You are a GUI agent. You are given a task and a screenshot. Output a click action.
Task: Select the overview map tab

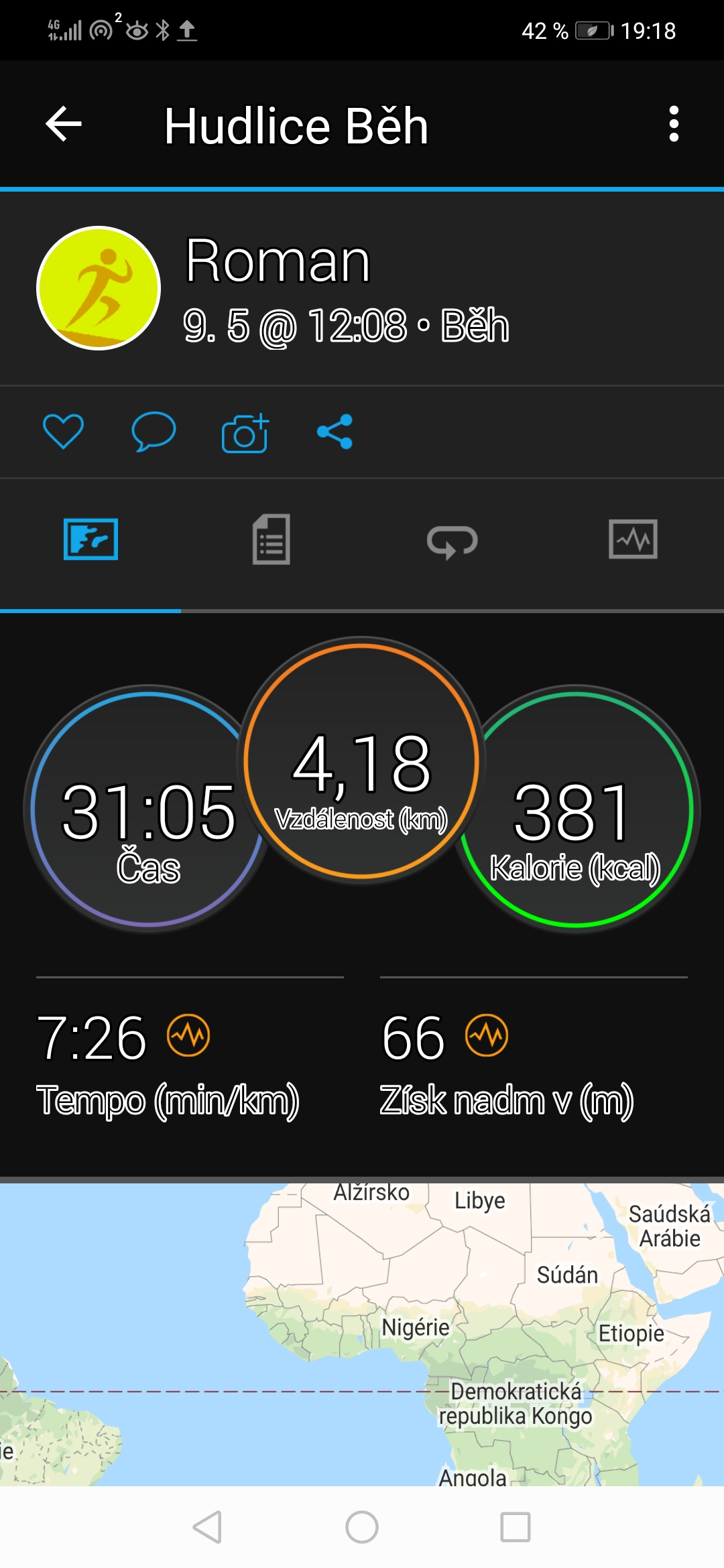click(x=90, y=539)
